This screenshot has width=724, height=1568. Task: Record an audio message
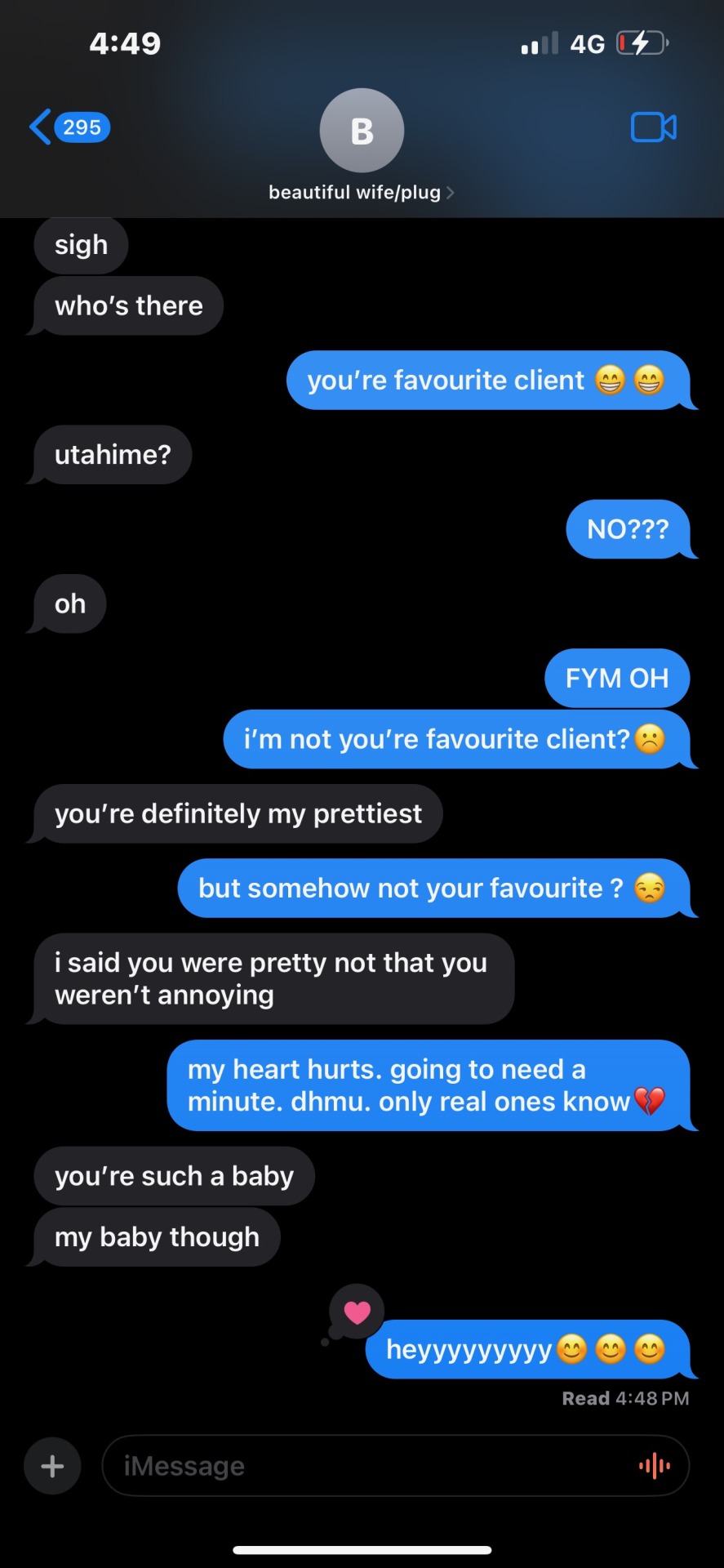pos(654,1466)
